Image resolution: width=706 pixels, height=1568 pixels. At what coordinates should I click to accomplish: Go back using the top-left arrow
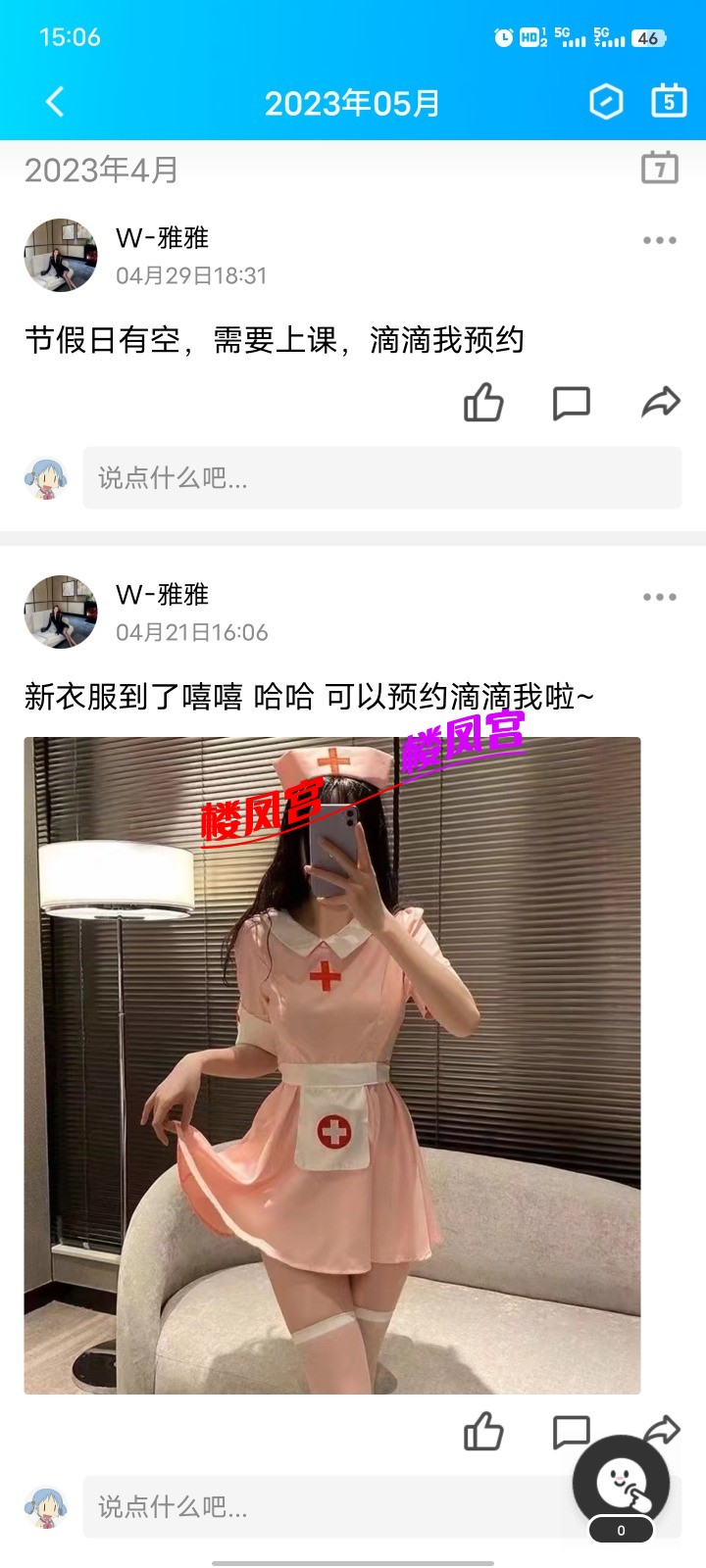click(x=55, y=102)
